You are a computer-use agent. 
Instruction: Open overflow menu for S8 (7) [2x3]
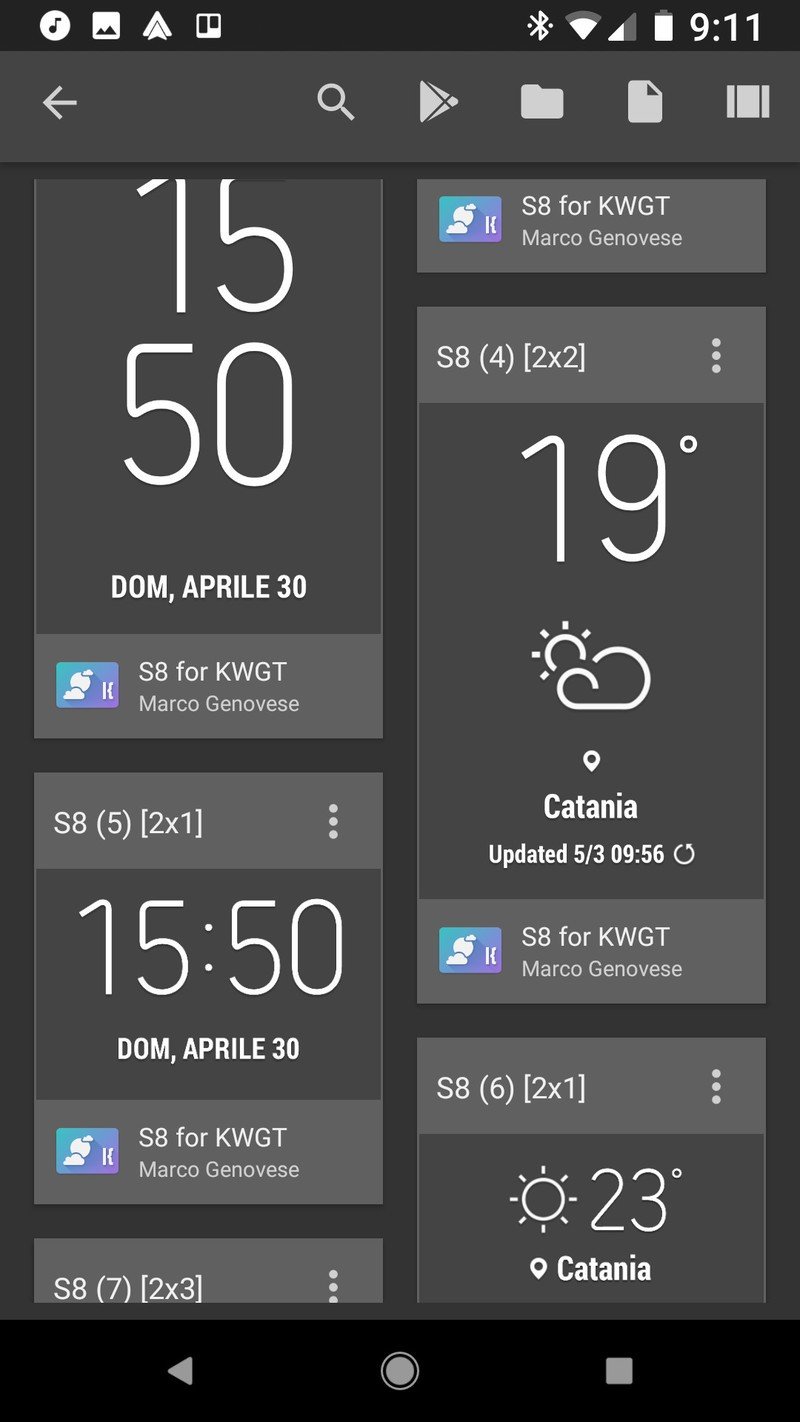[x=333, y=1285]
